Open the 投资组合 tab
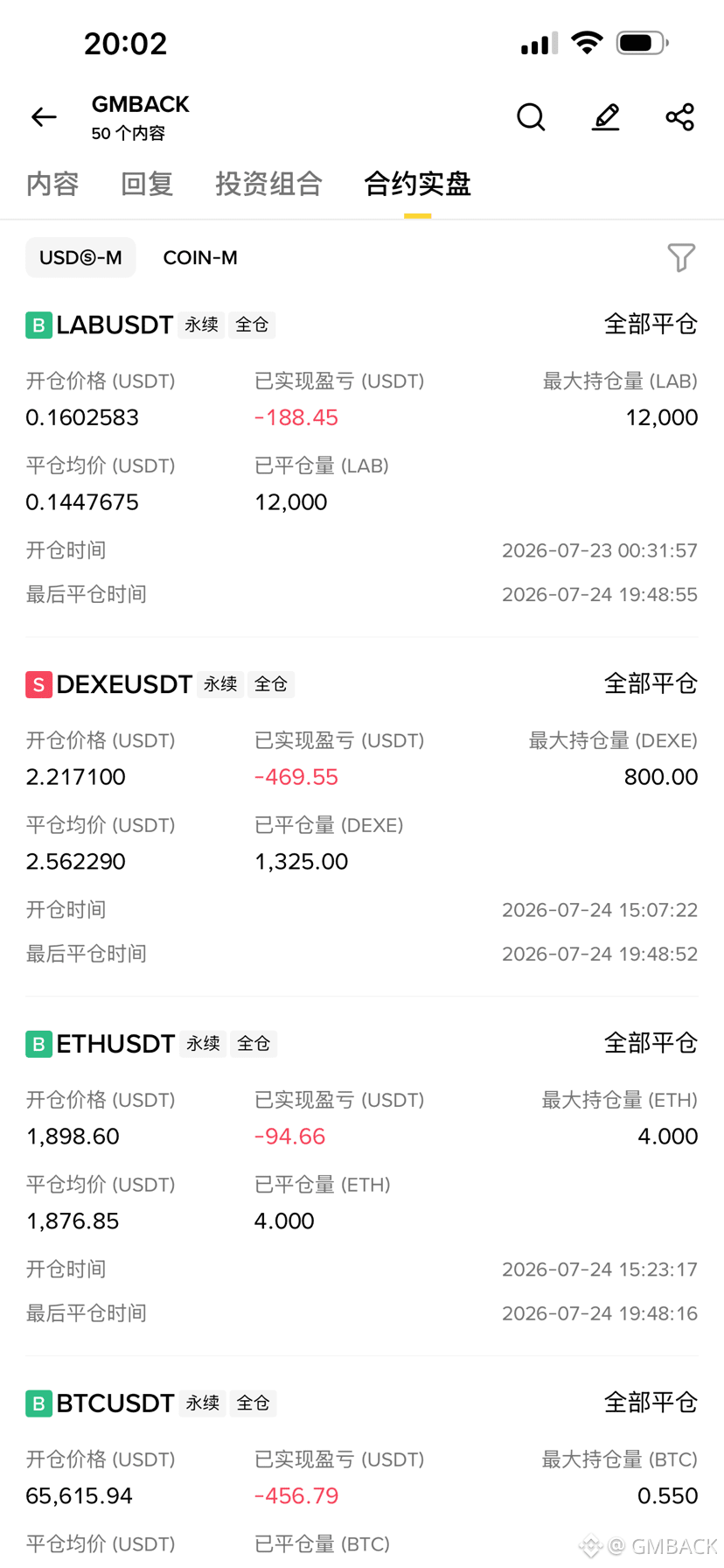724x1568 pixels. [269, 184]
